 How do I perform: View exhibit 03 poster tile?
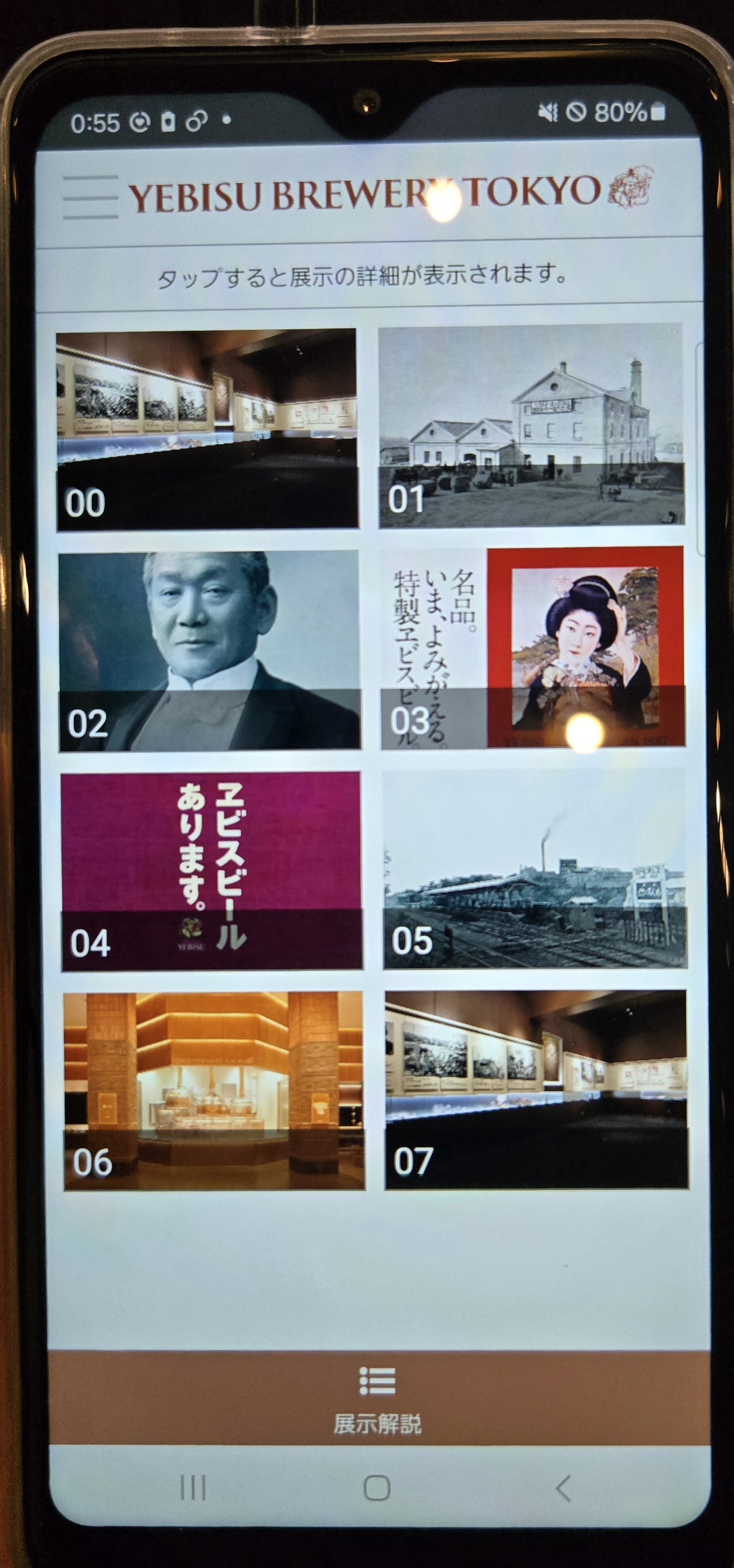tap(533, 648)
